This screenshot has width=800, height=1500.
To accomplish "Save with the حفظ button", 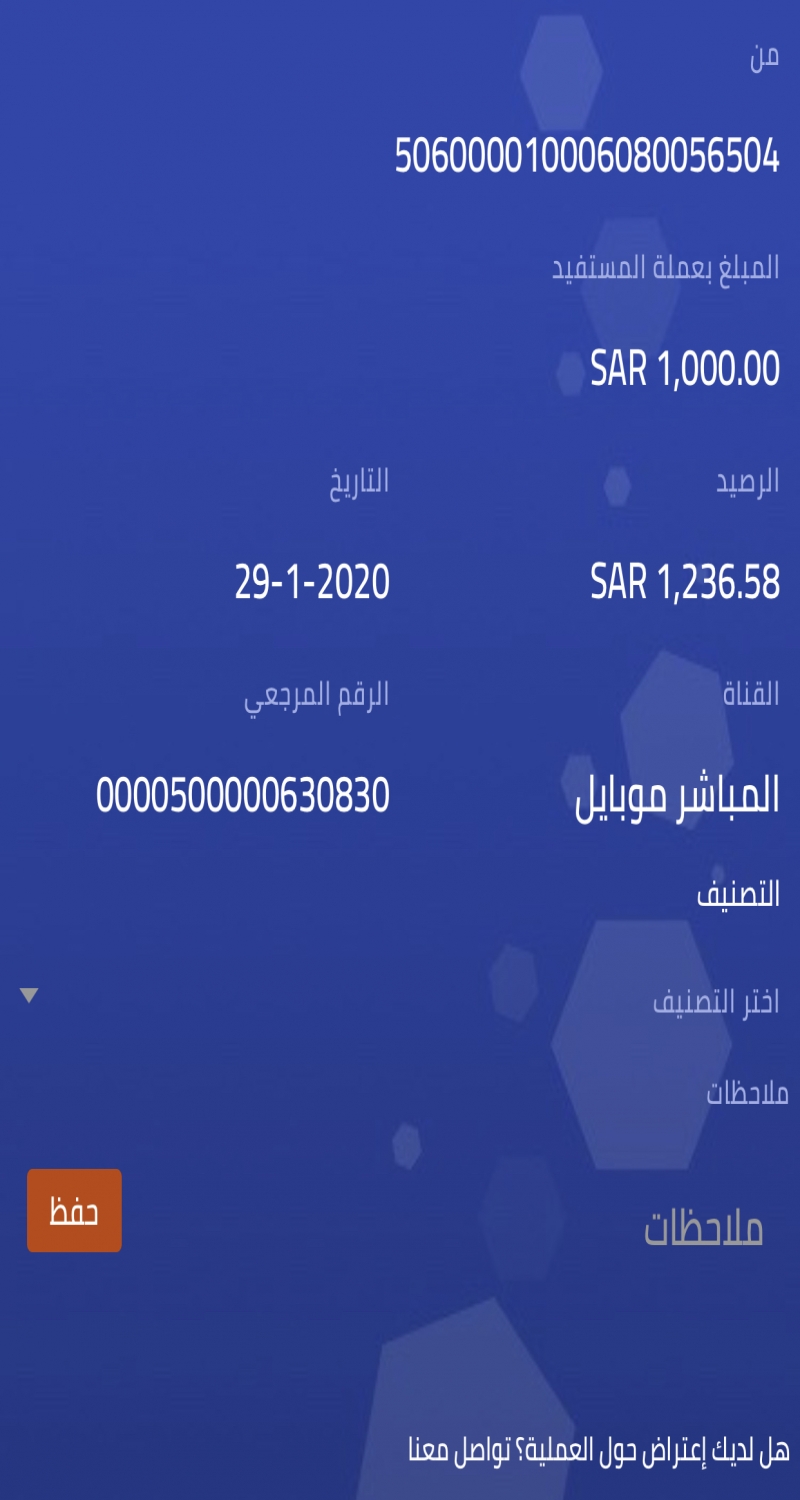I will (x=74, y=1211).
